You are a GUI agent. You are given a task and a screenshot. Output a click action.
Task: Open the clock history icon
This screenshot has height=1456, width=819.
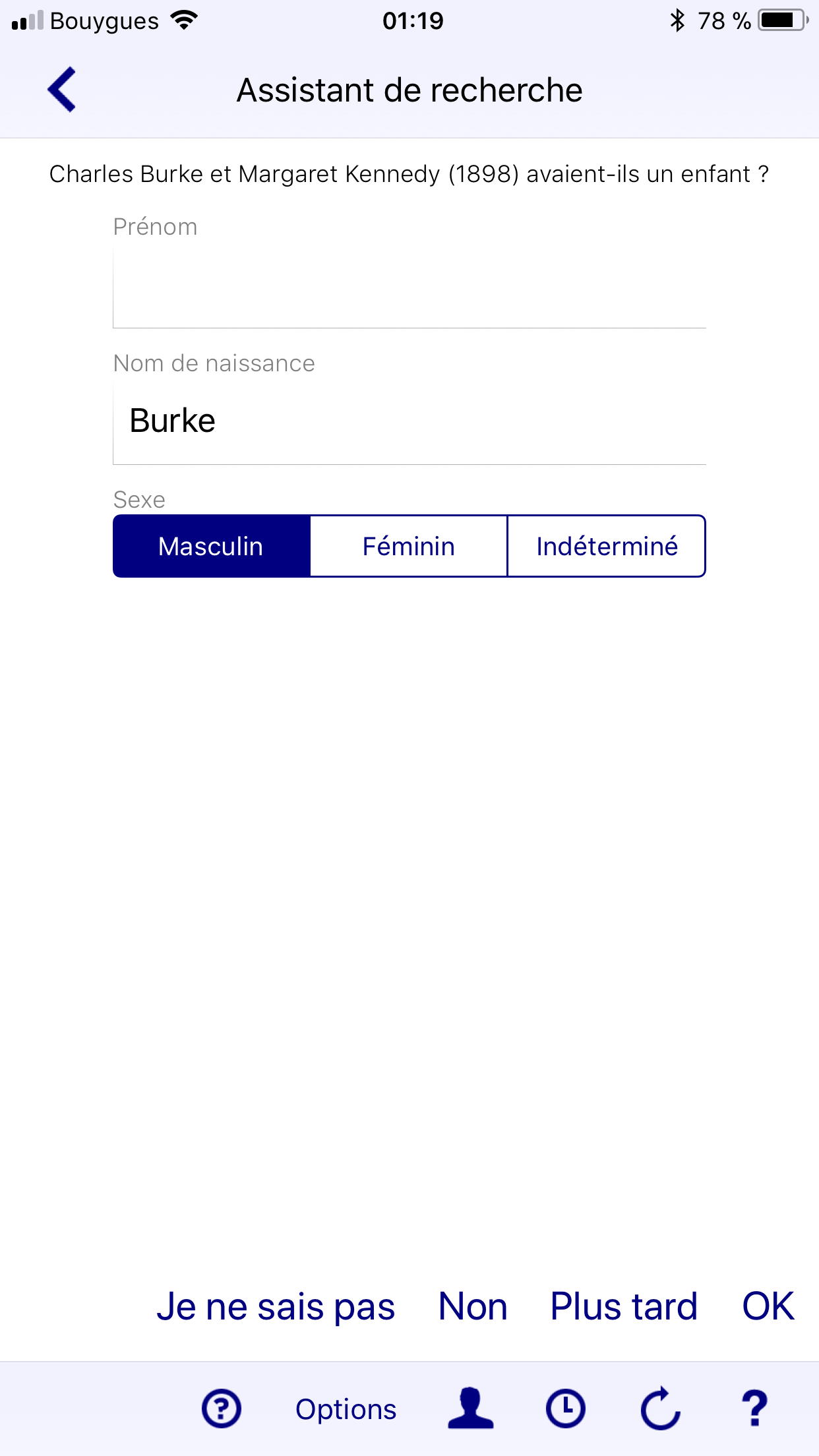(566, 1409)
